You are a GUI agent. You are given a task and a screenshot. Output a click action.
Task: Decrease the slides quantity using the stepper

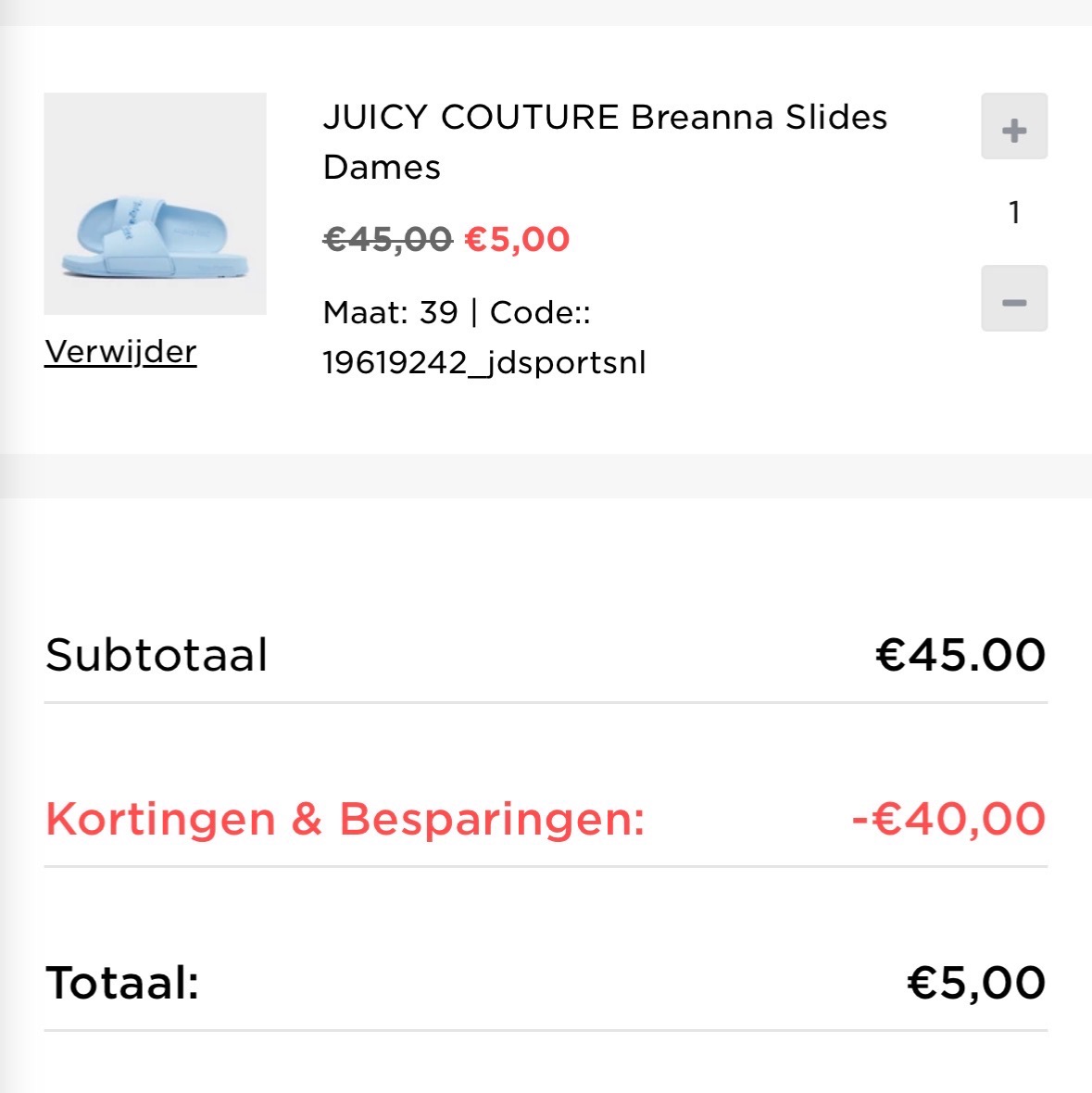[x=1013, y=298]
